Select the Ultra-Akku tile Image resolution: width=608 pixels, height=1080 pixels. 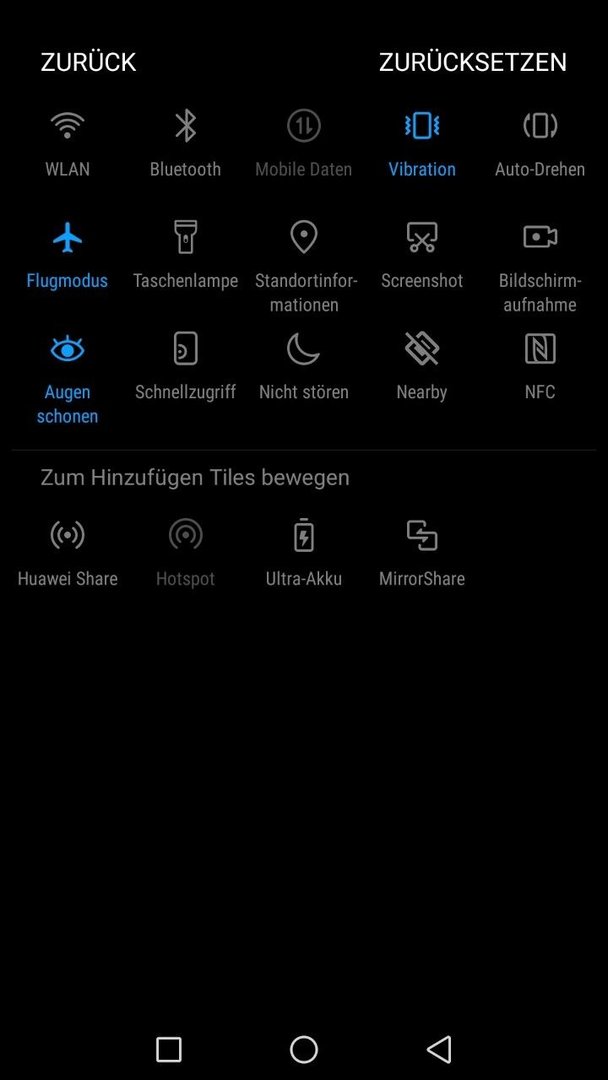(x=303, y=536)
